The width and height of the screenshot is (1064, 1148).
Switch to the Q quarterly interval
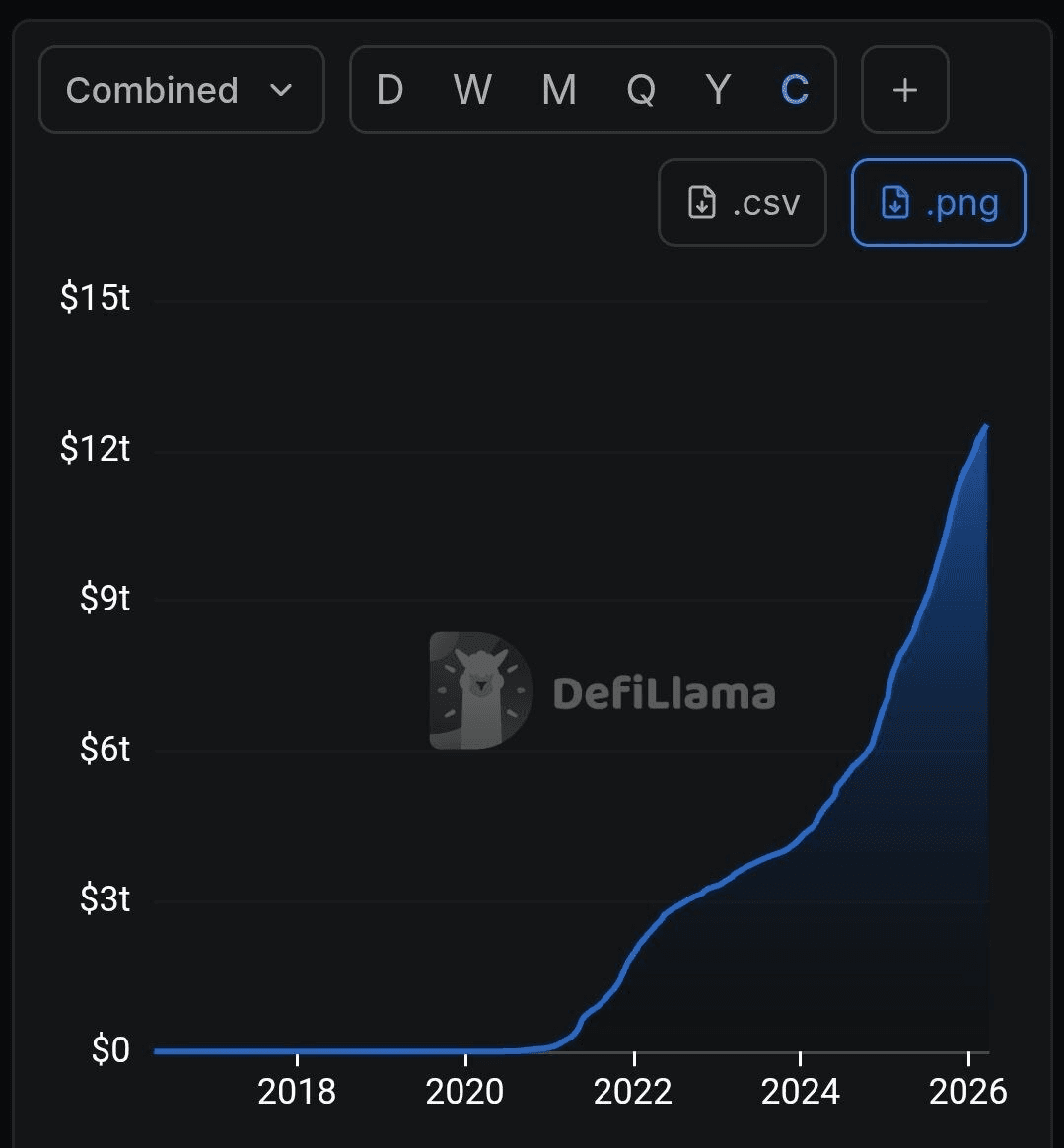click(x=641, y=90)
